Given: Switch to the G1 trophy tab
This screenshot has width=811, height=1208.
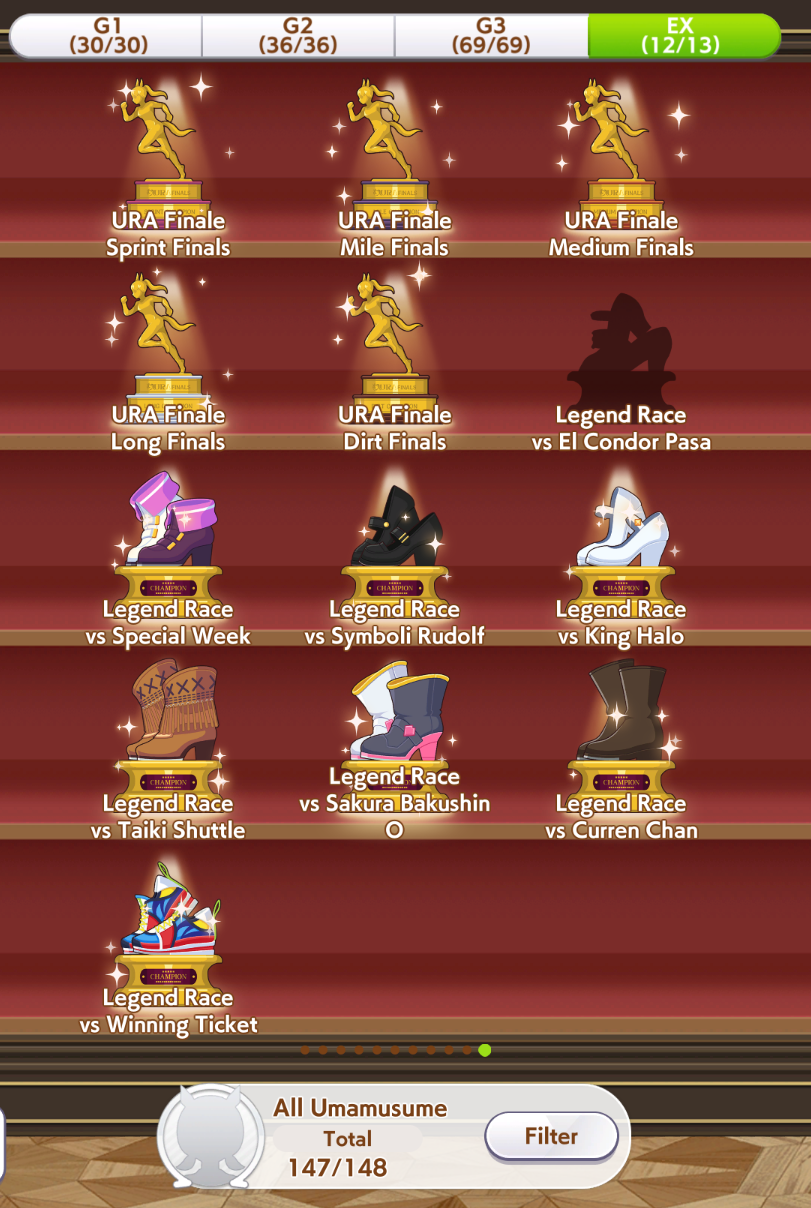Looking at the screenshot, I should pyautogui.click(x=106, y=35).
